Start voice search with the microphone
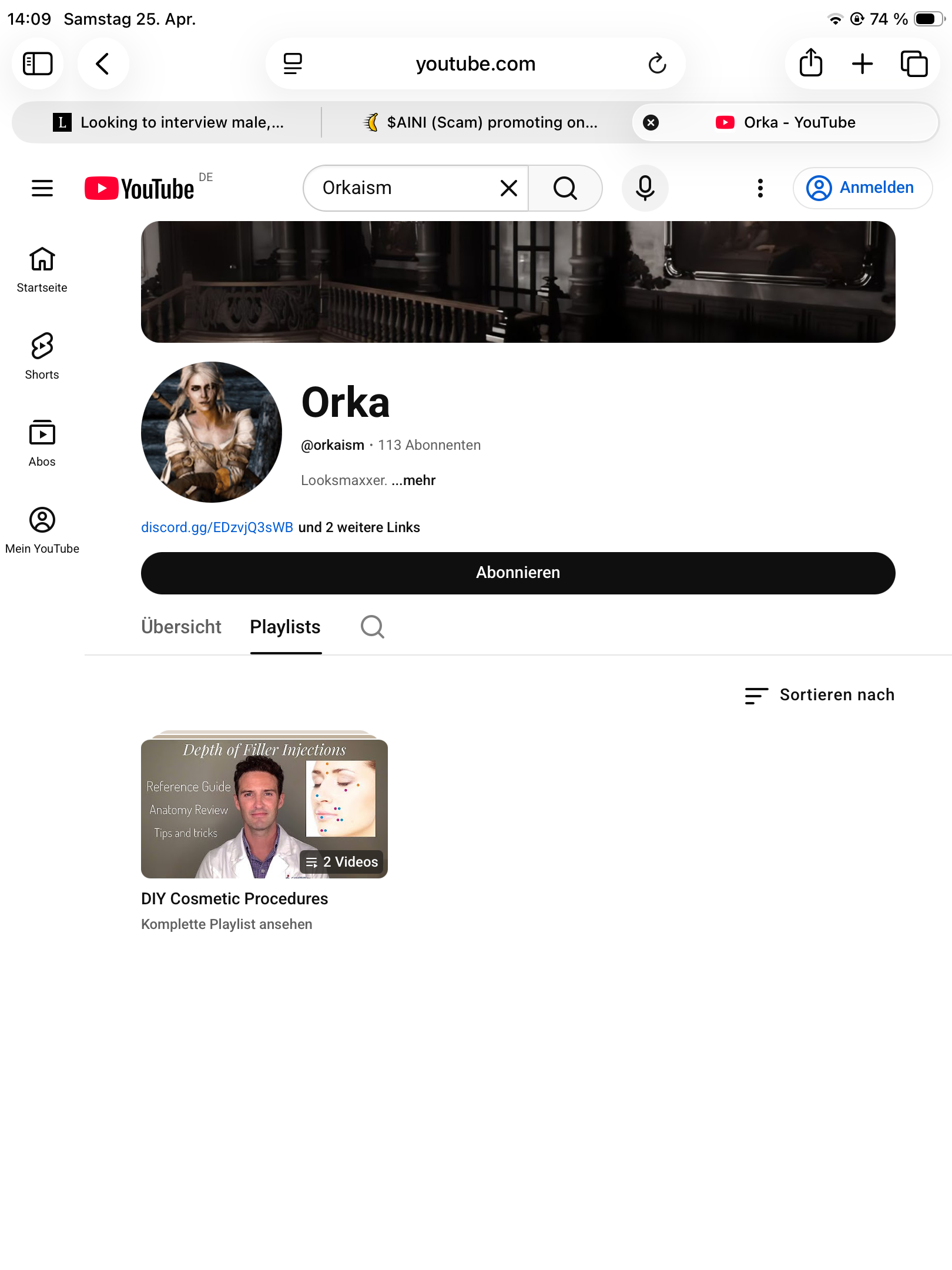 click(645, 188)
